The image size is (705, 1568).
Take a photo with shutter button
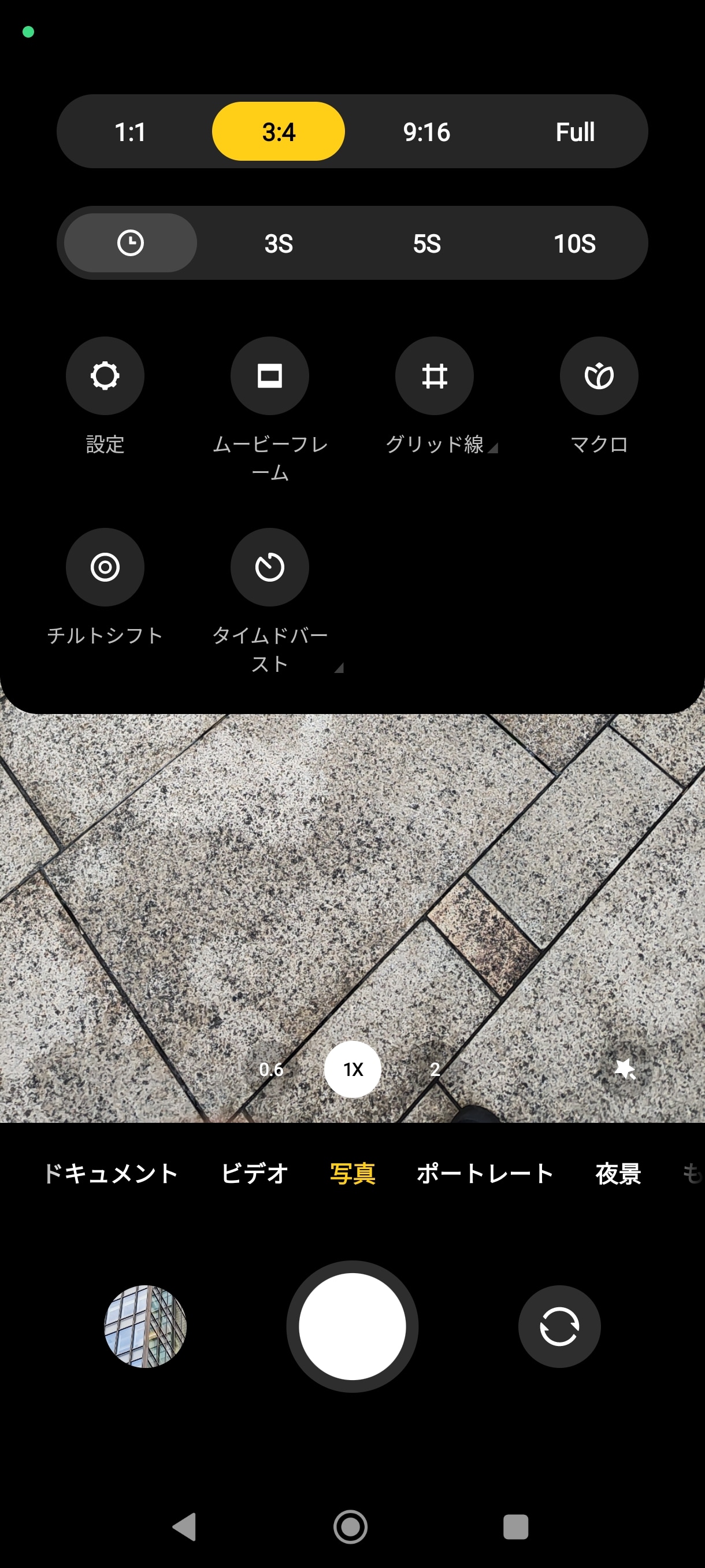click(352, 1326)
